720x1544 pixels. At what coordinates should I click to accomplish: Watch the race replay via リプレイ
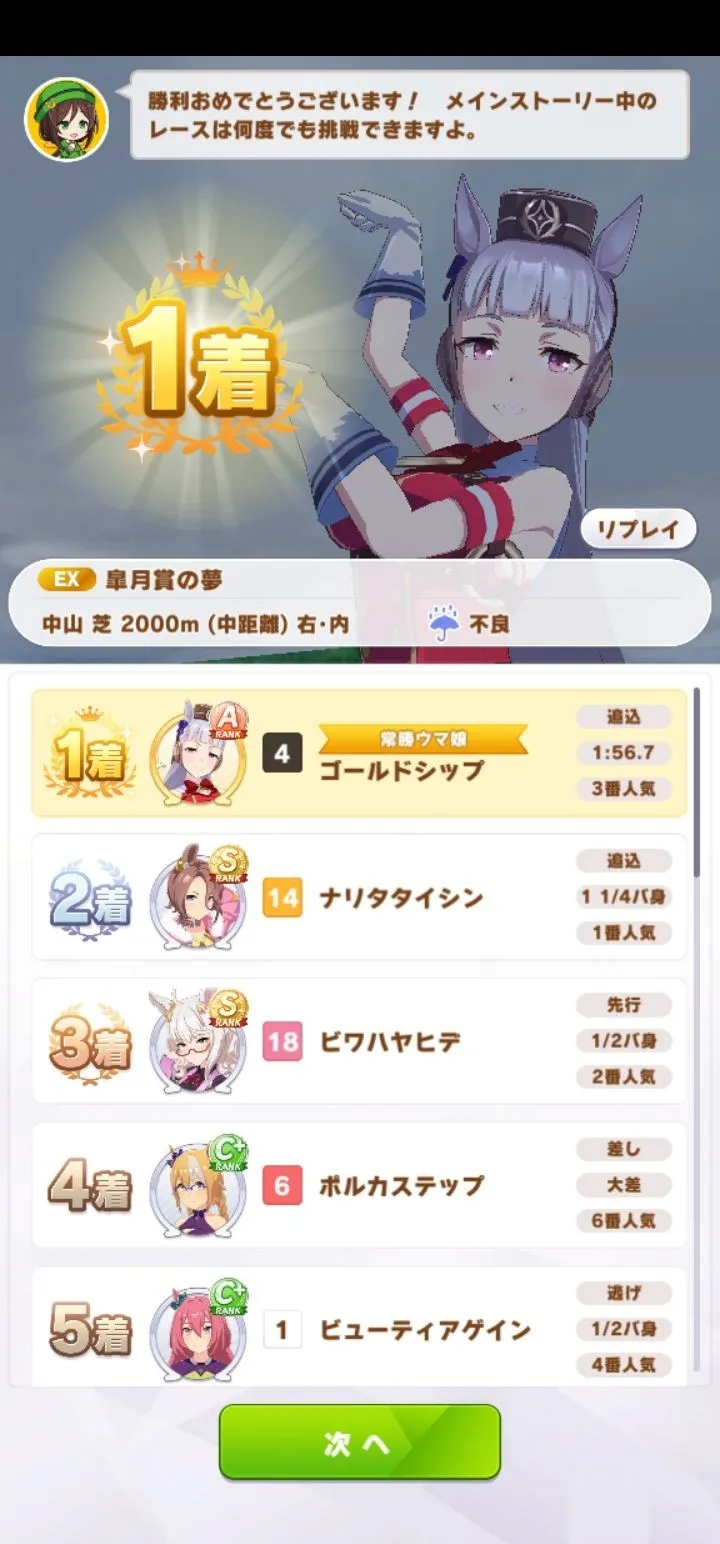coord(638,530)
